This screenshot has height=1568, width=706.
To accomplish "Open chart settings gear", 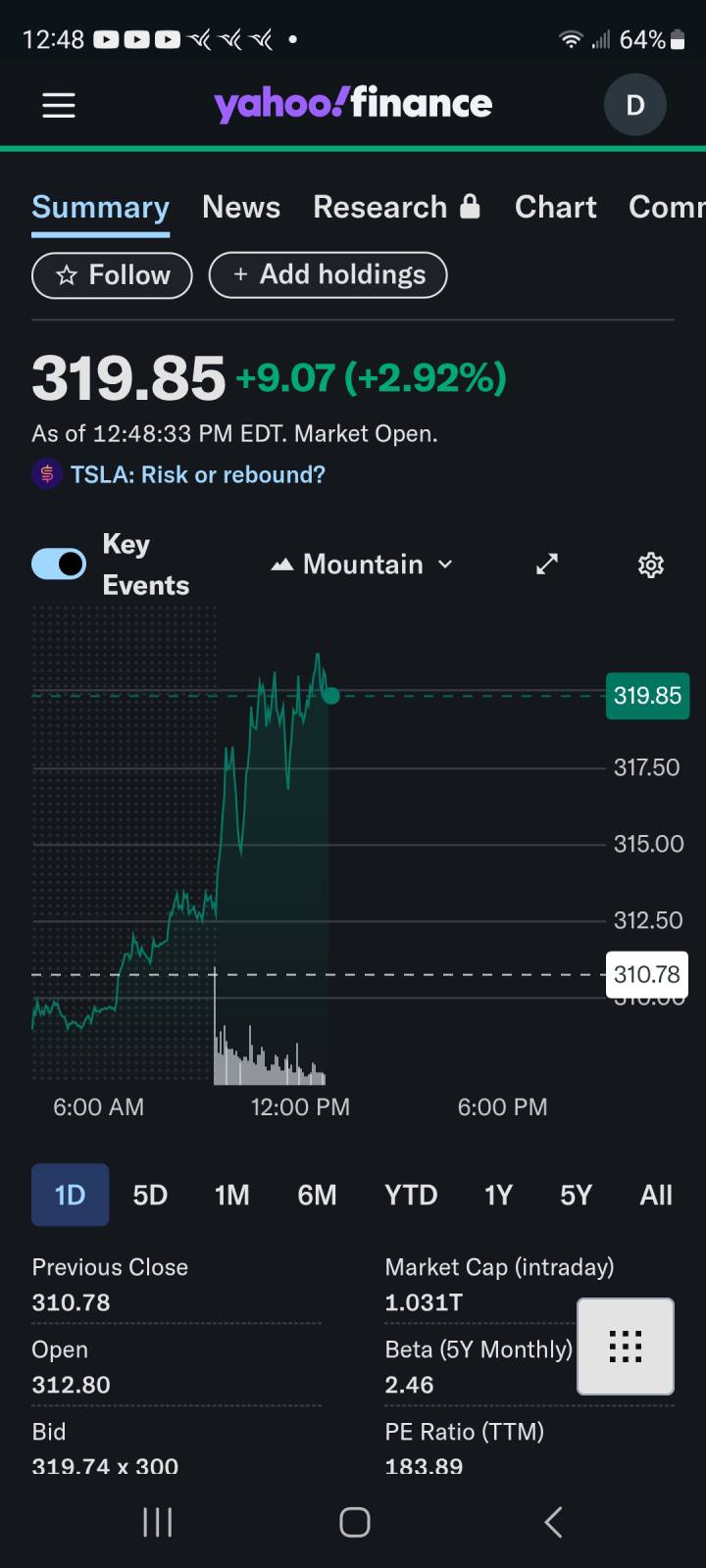I will 651,564.
